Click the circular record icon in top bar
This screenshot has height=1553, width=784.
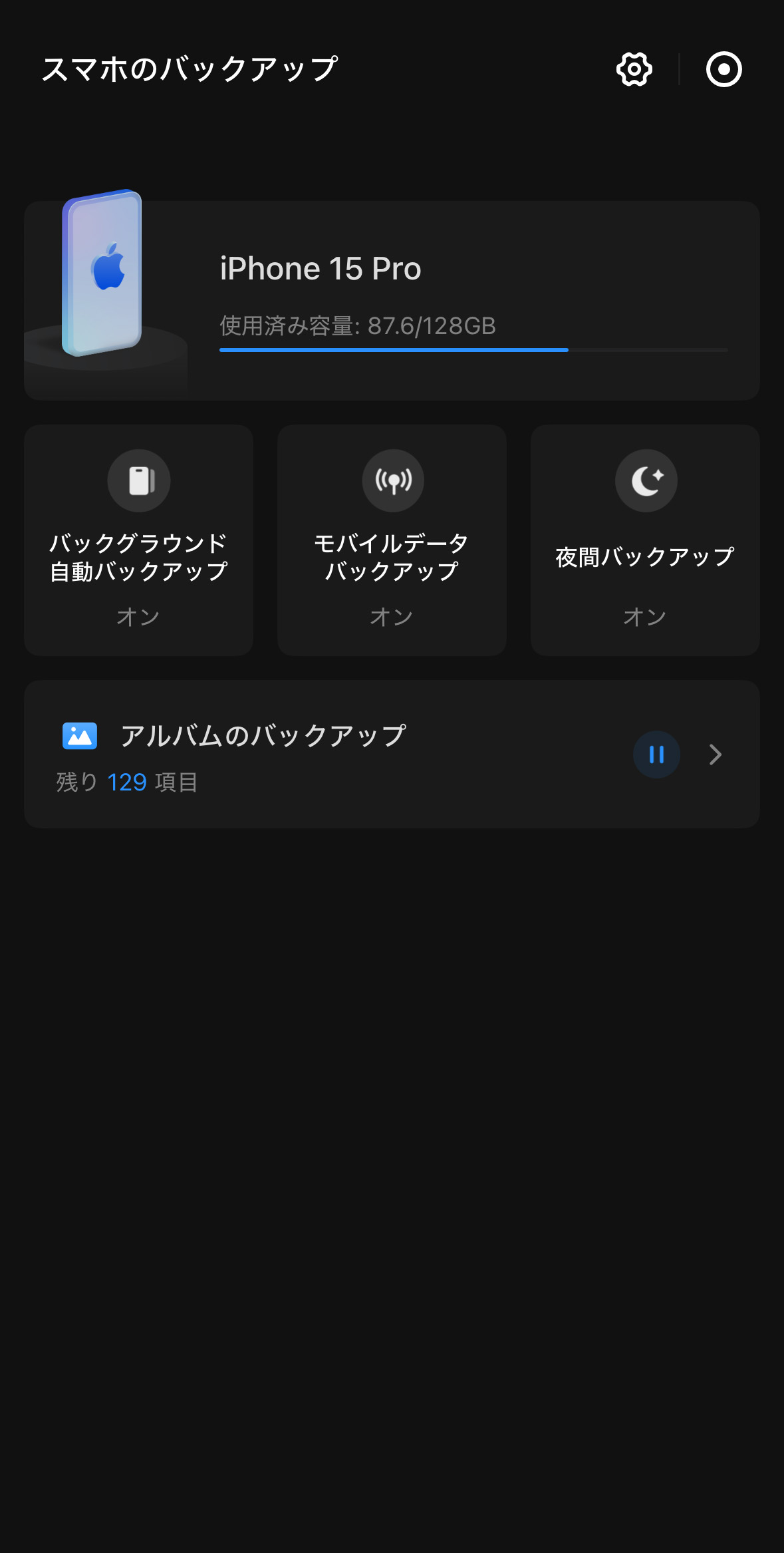coord(724,69)
